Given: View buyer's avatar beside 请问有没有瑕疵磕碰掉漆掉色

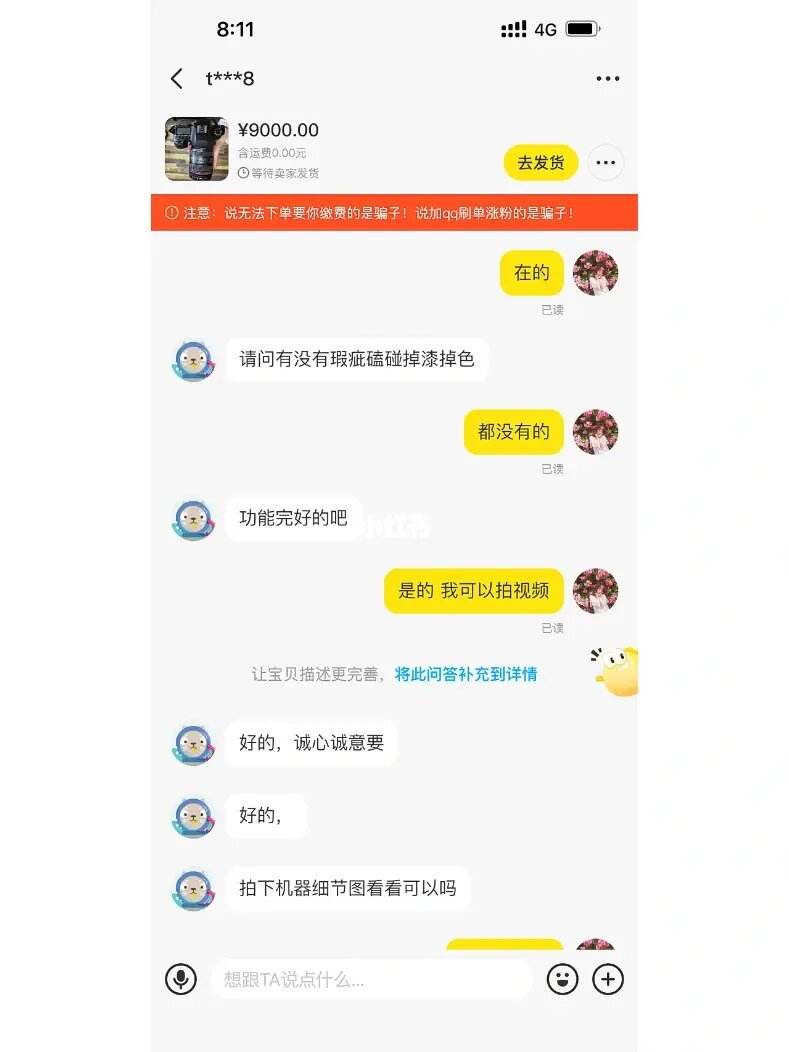Looking at the screenshot, I should [x=193, y=360].
